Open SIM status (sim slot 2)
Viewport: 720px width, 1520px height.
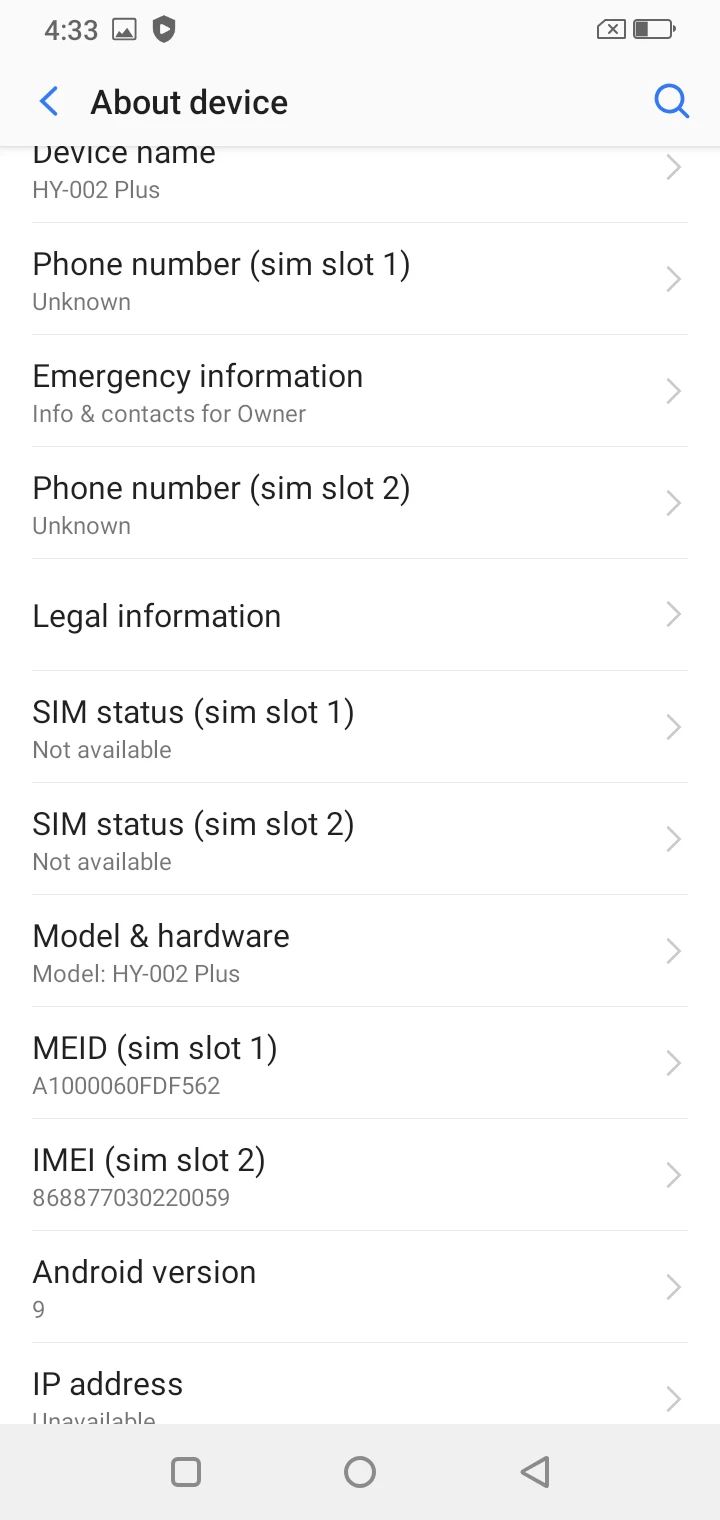[x=360, y=839]
